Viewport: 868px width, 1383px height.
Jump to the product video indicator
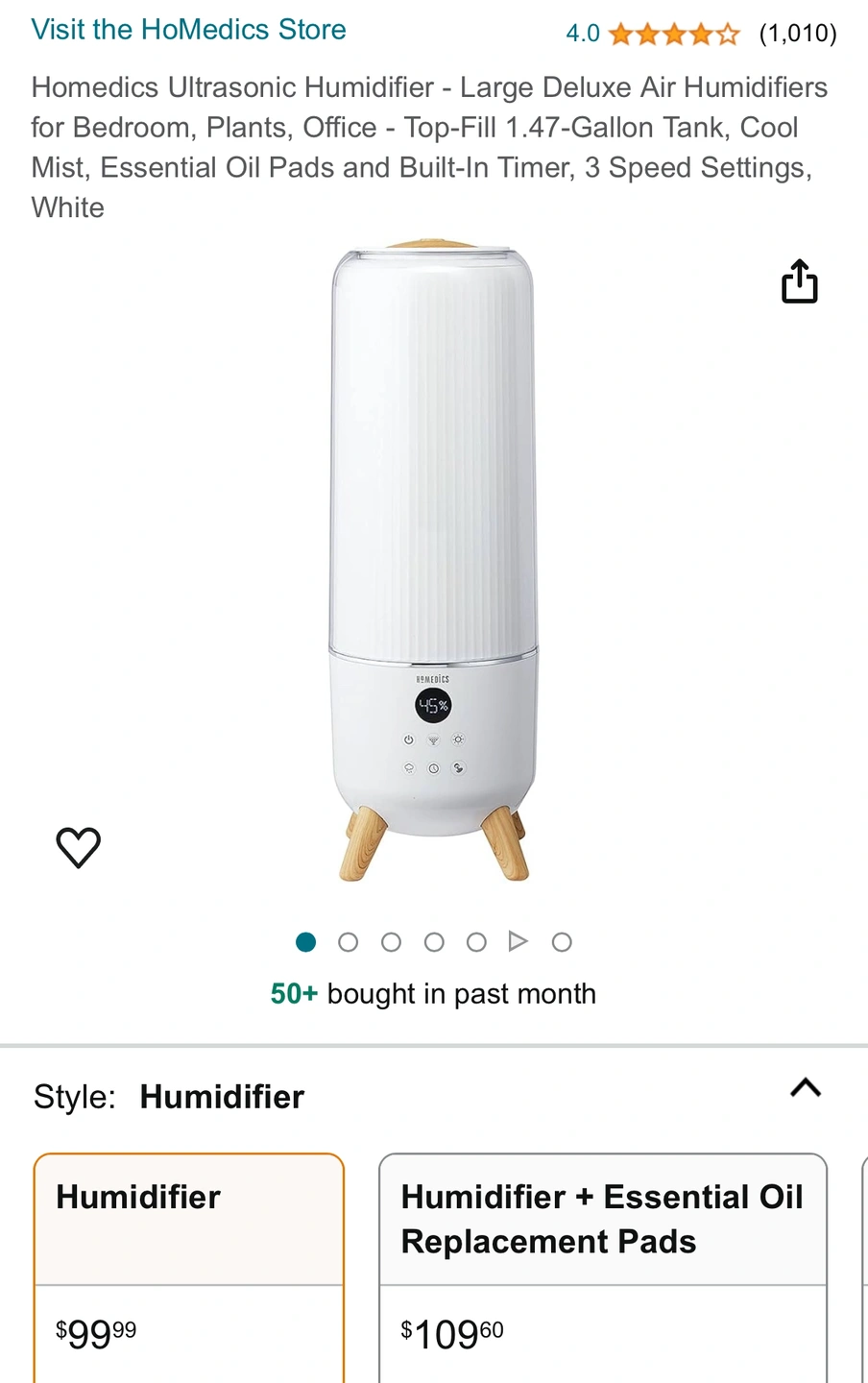(x=518, y=941)
